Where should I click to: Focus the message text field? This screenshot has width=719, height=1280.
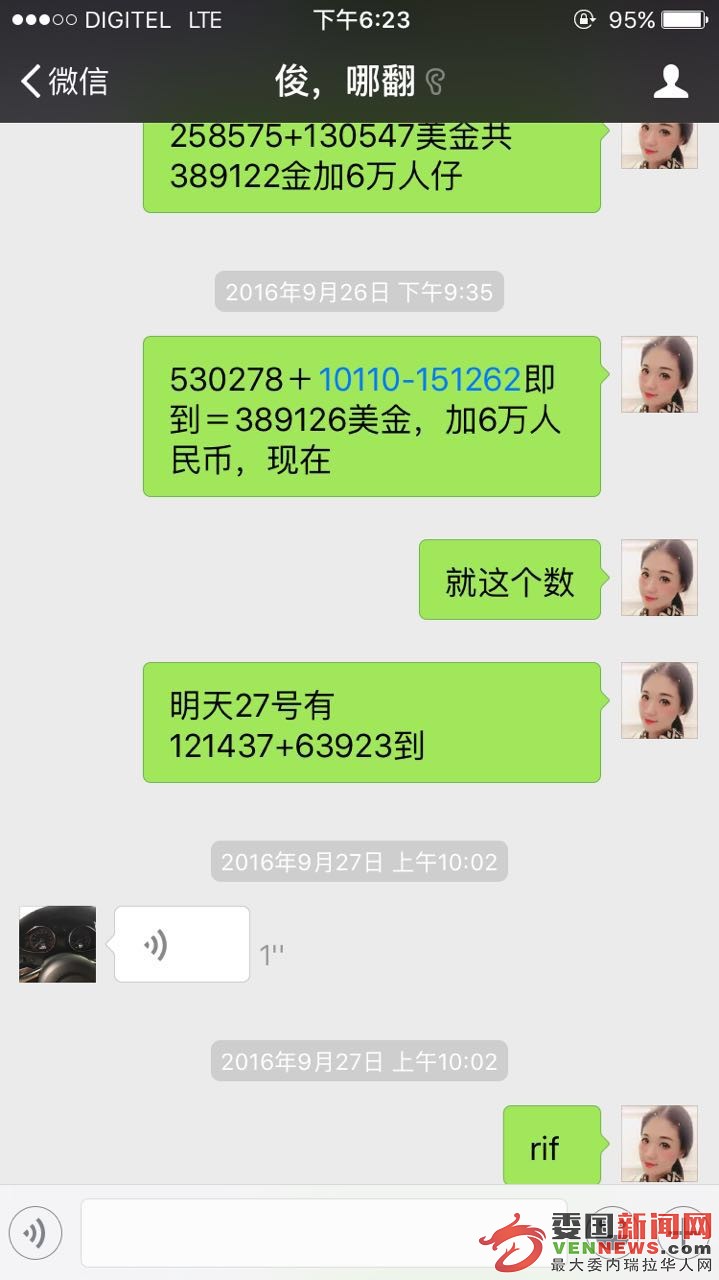click(322, 1233)
